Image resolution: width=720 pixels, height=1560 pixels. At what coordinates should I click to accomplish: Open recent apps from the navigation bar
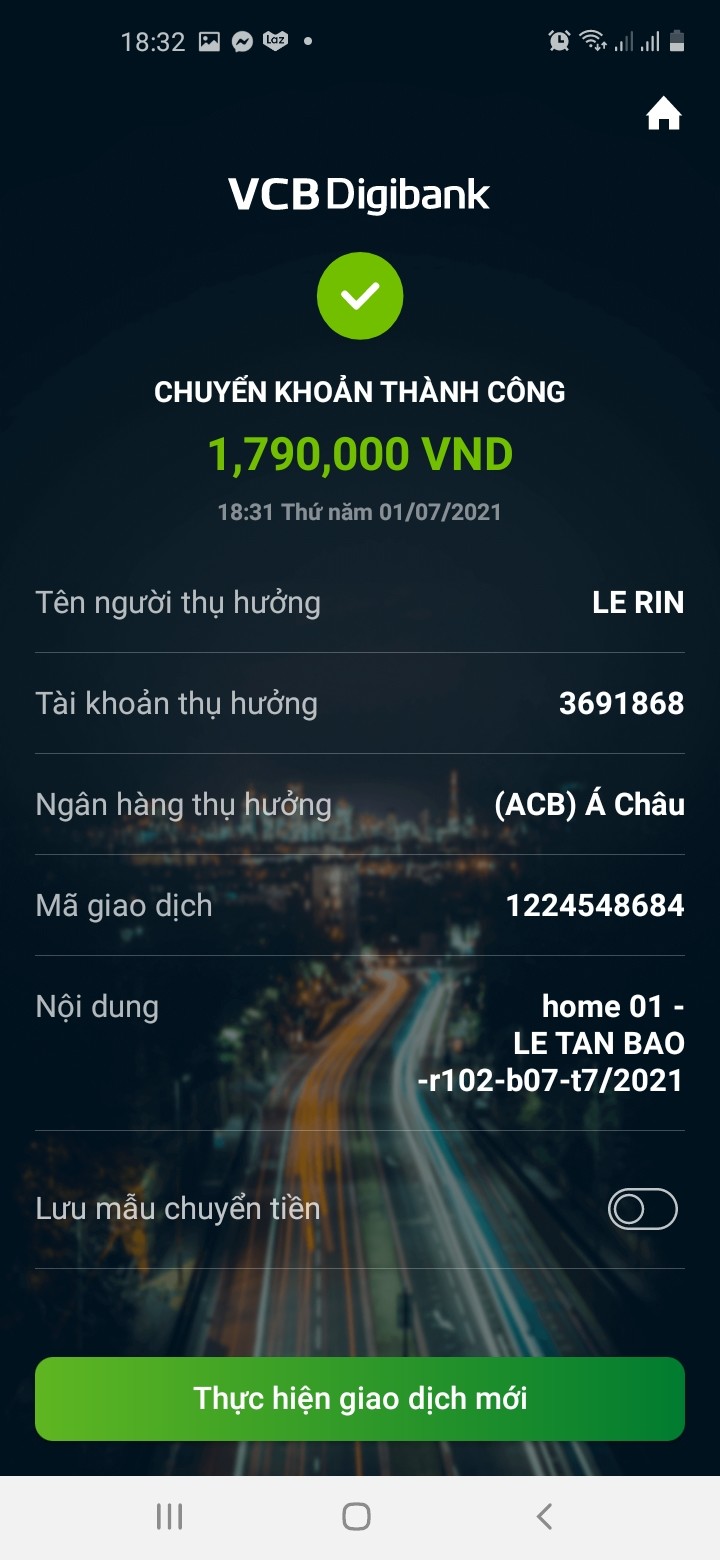[170, 1517]
